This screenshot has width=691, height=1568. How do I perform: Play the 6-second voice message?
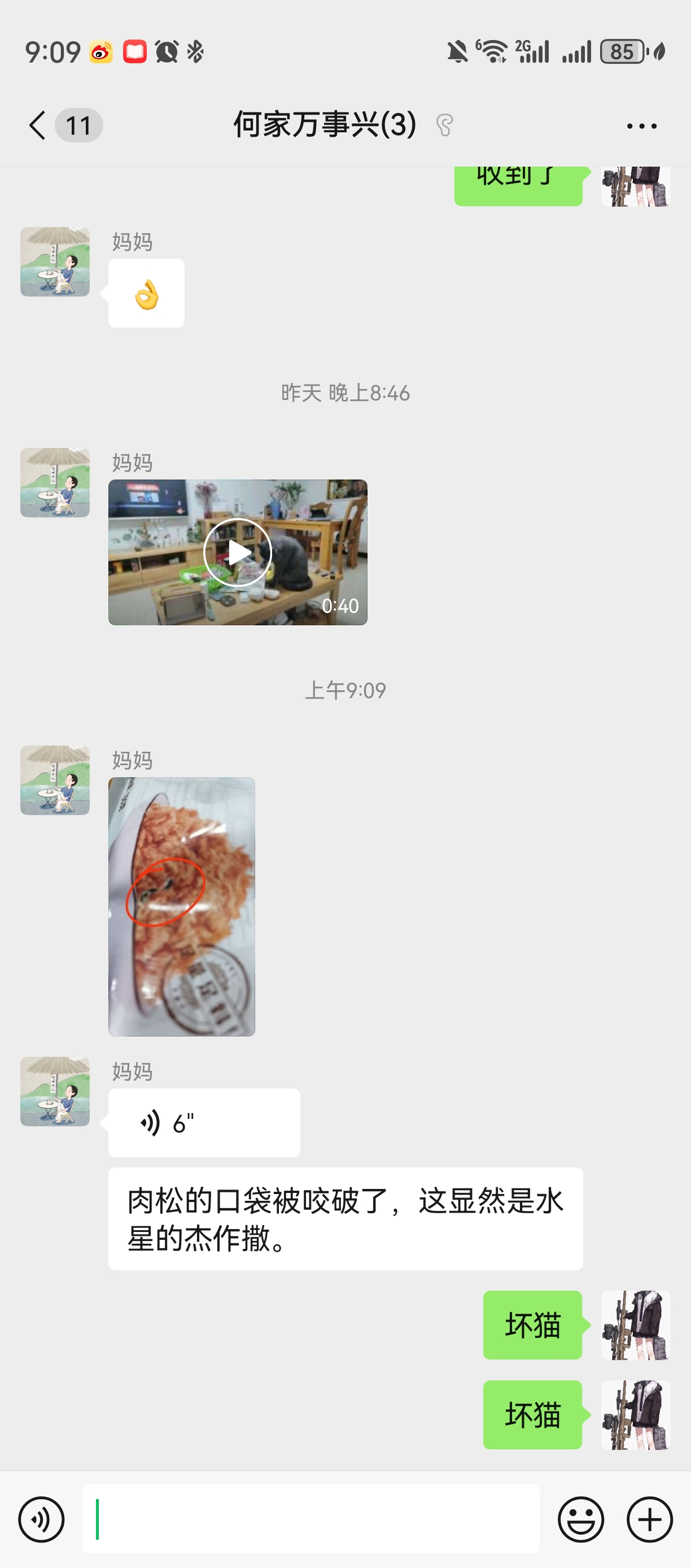tap(204, 1122)
